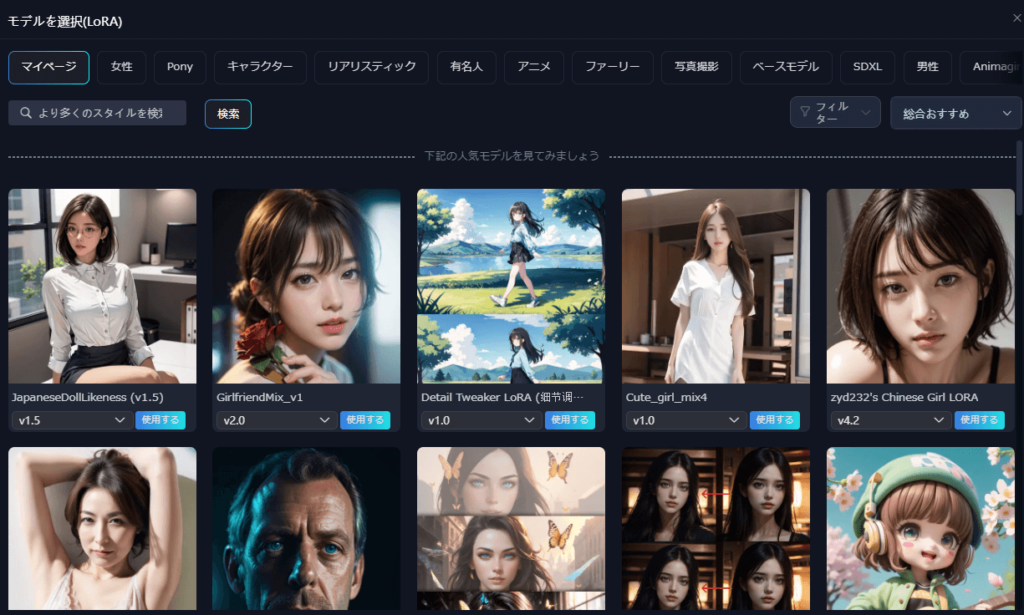
Task: Use the GirlfriendMix_v1 model
Action: click(x=365, y=420)
